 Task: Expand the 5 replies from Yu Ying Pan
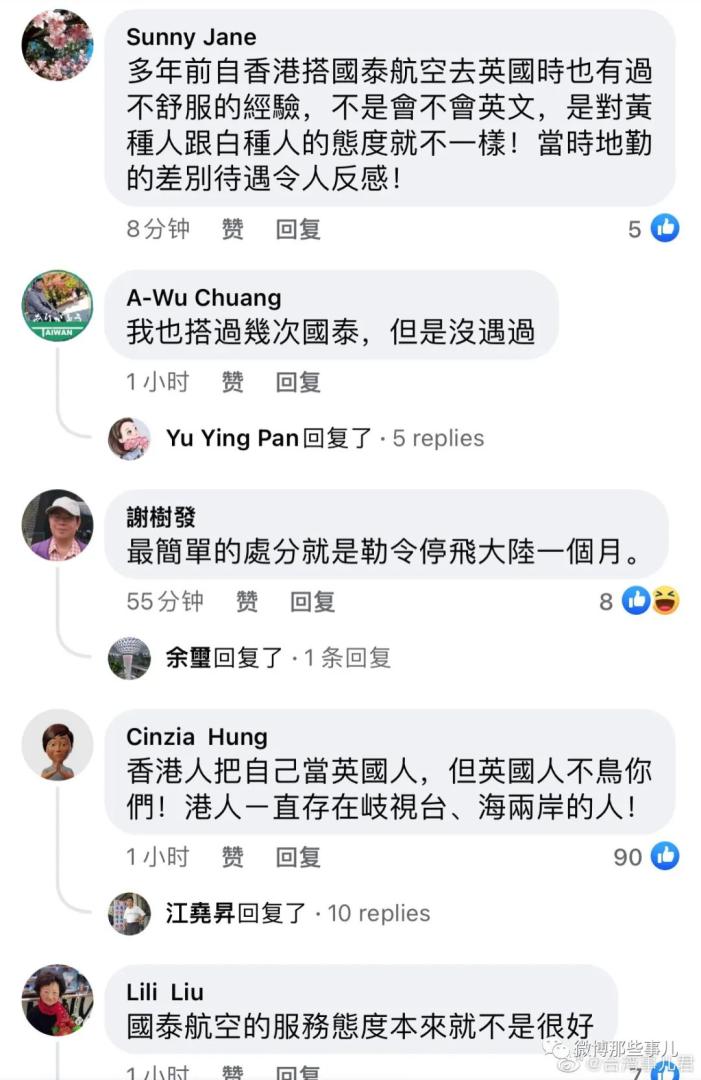[324, 438]
